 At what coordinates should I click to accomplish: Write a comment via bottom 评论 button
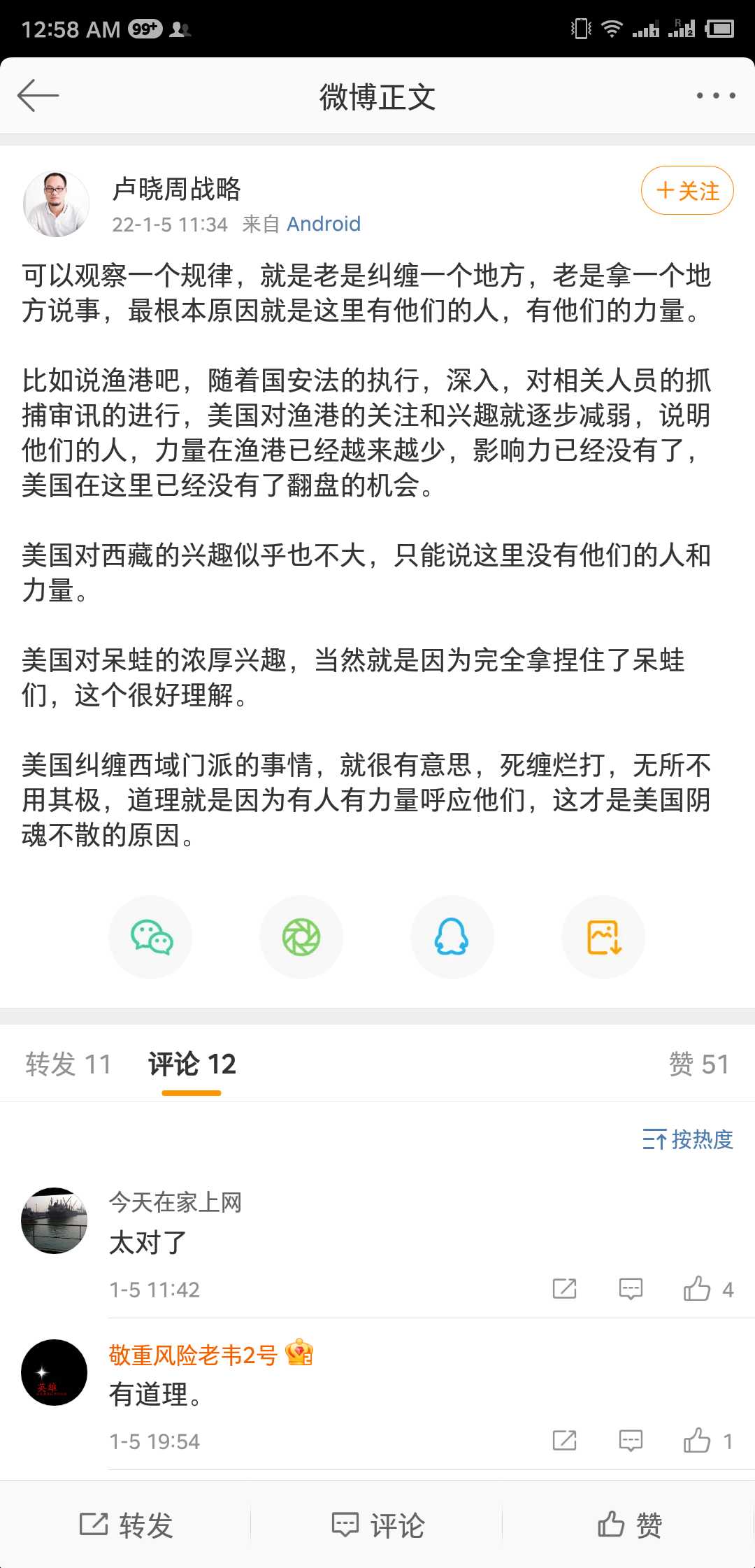tap(377, 1525)
